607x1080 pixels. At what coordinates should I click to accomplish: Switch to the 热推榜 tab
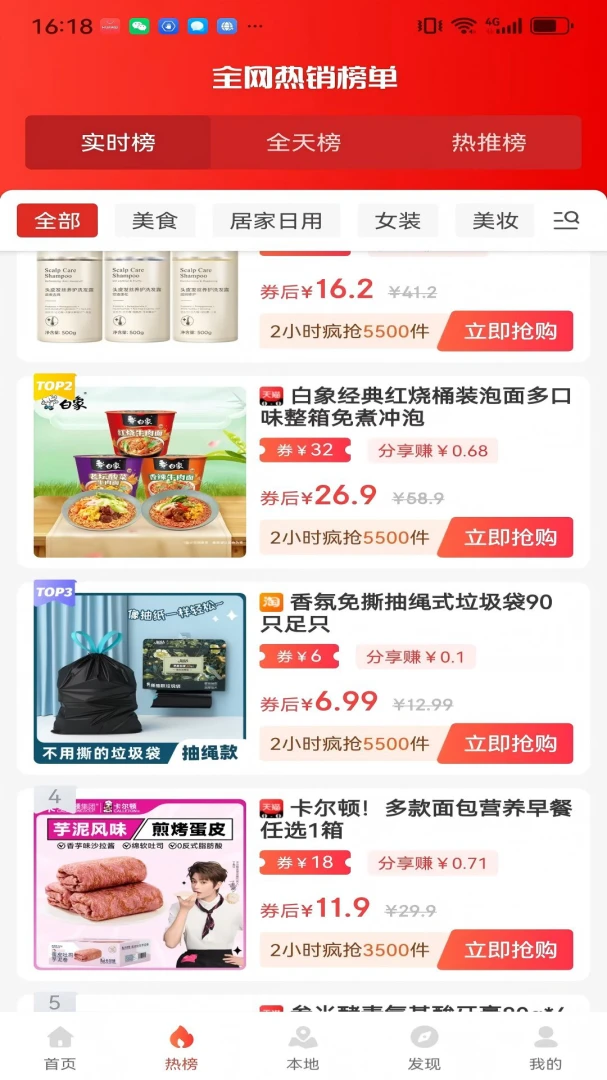pos(488,143)
